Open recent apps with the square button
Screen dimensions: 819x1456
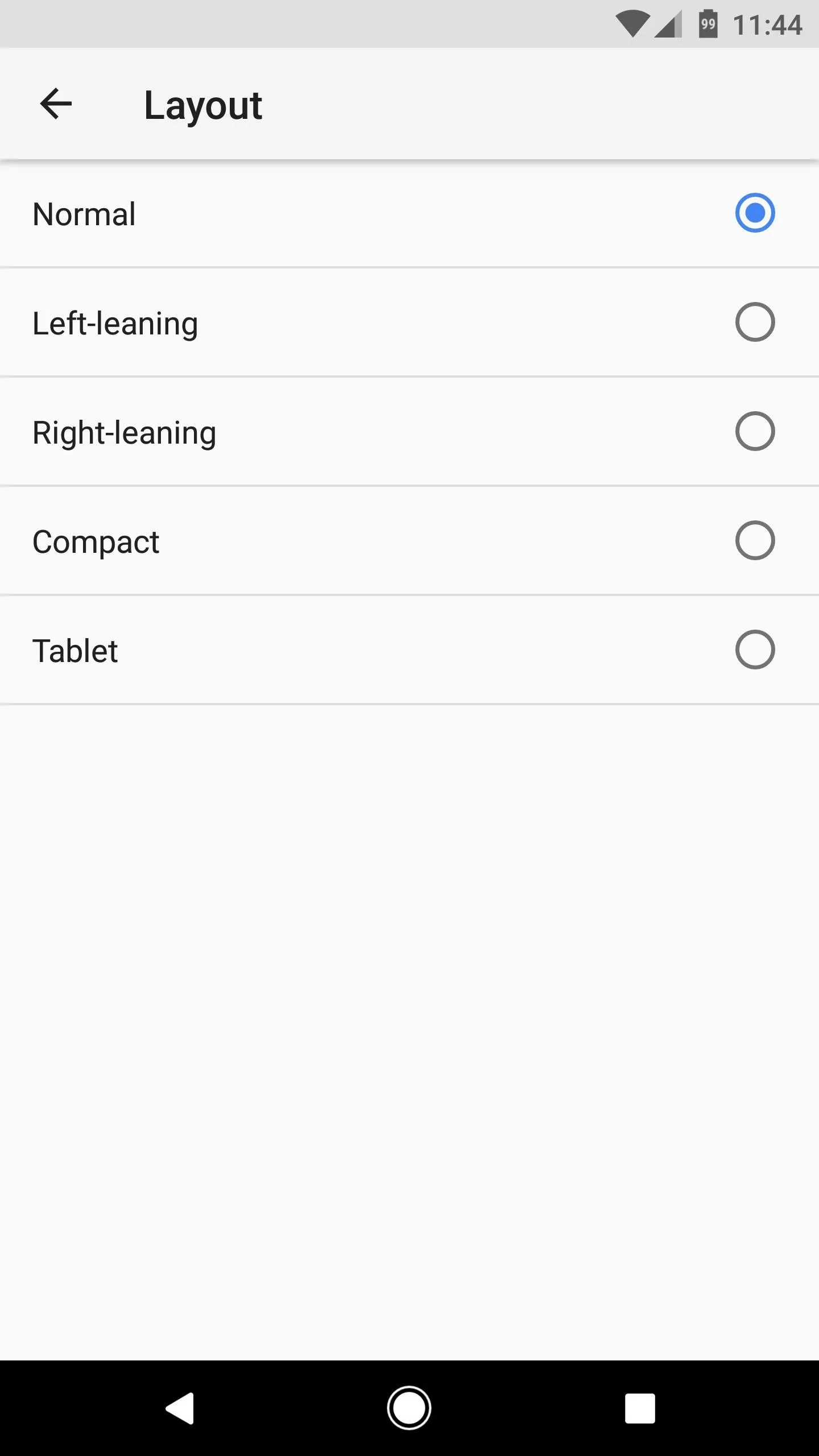coord(640,1408)
